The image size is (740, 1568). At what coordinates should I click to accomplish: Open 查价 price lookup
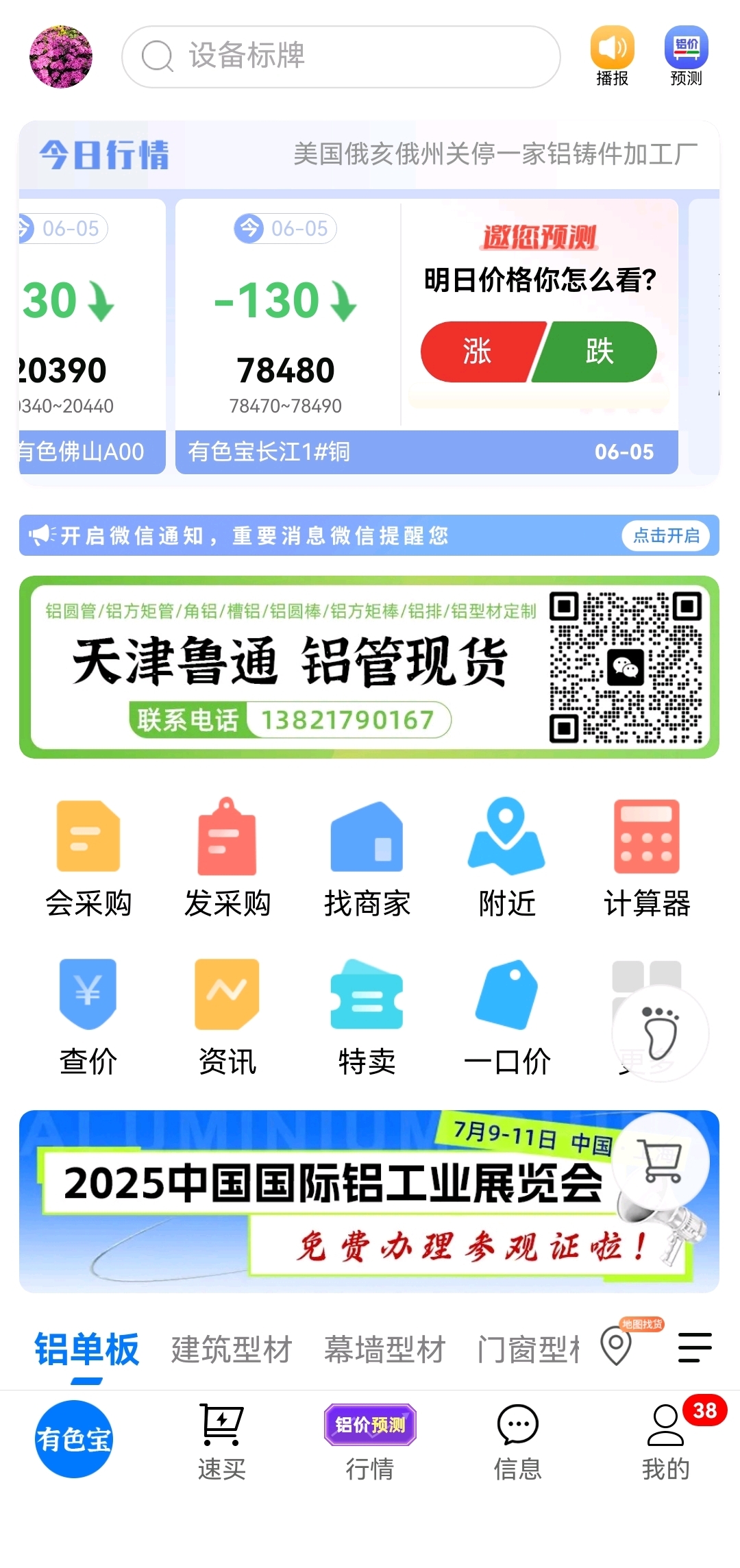pyautogui.click(x=88, y=1018)
